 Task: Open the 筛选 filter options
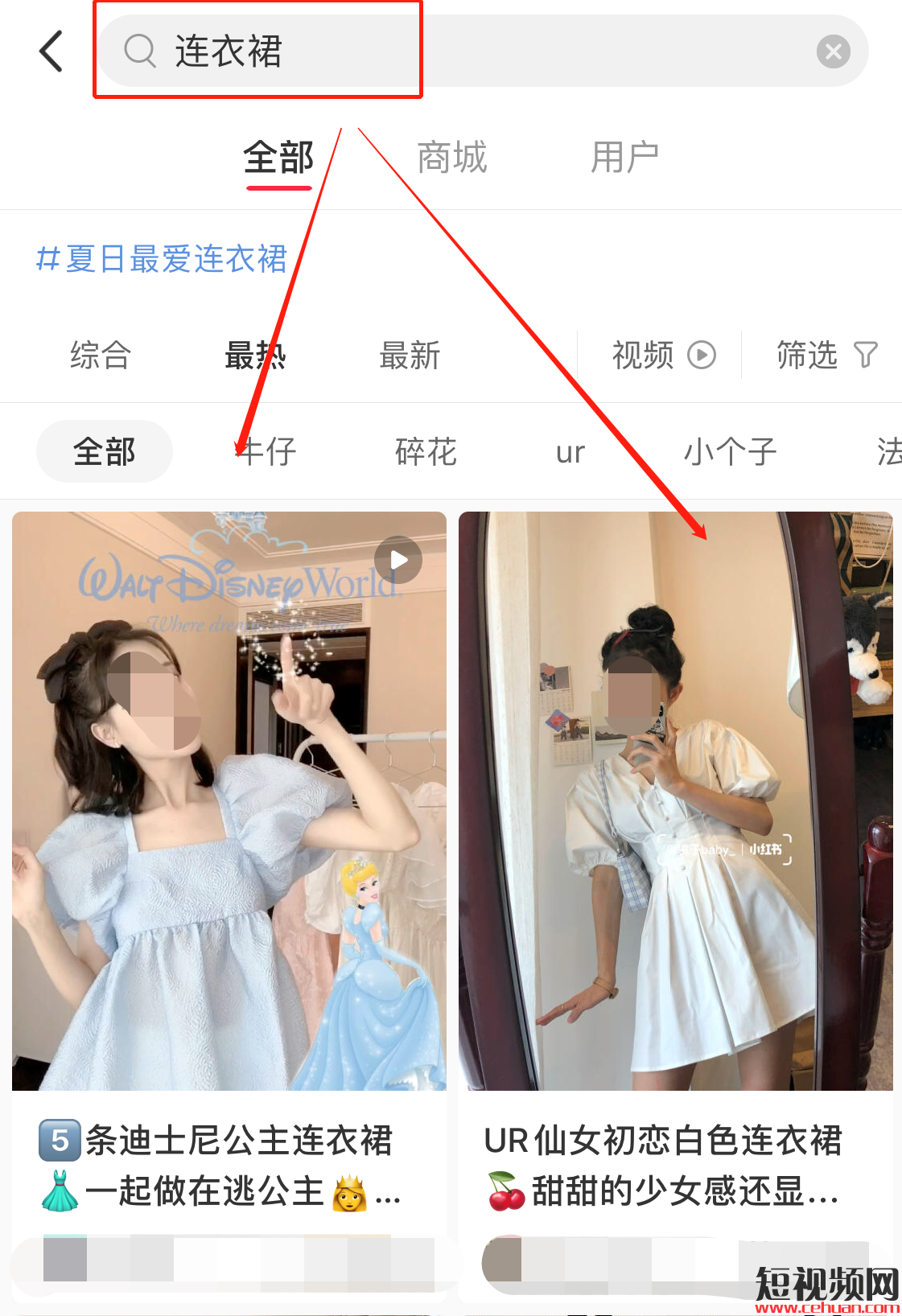click(826, 355)
